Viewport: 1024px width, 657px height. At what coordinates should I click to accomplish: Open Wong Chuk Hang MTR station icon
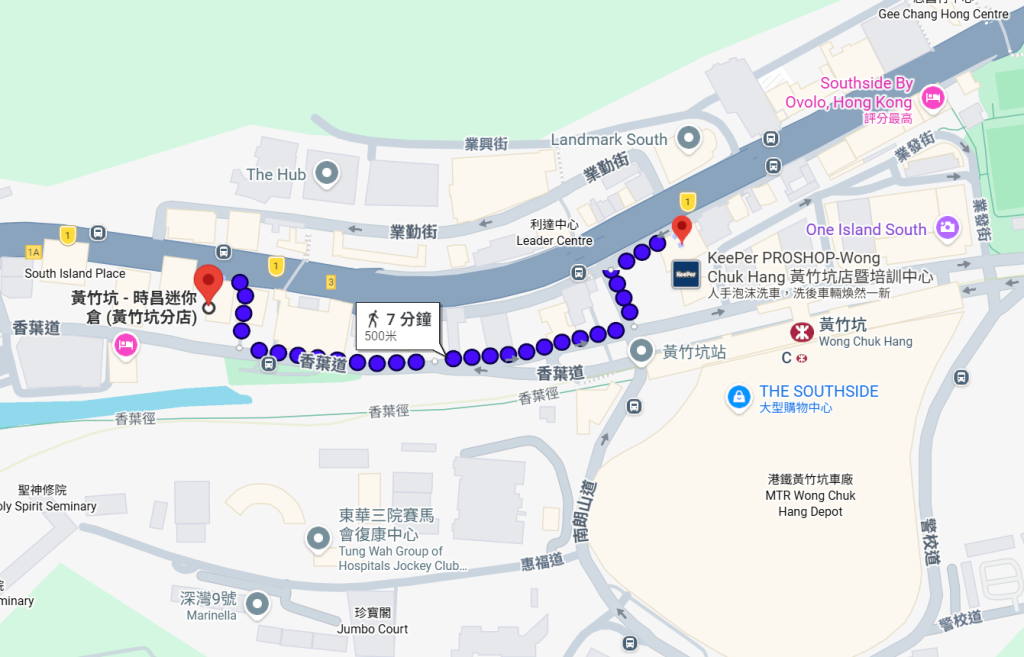coord(800,332)
